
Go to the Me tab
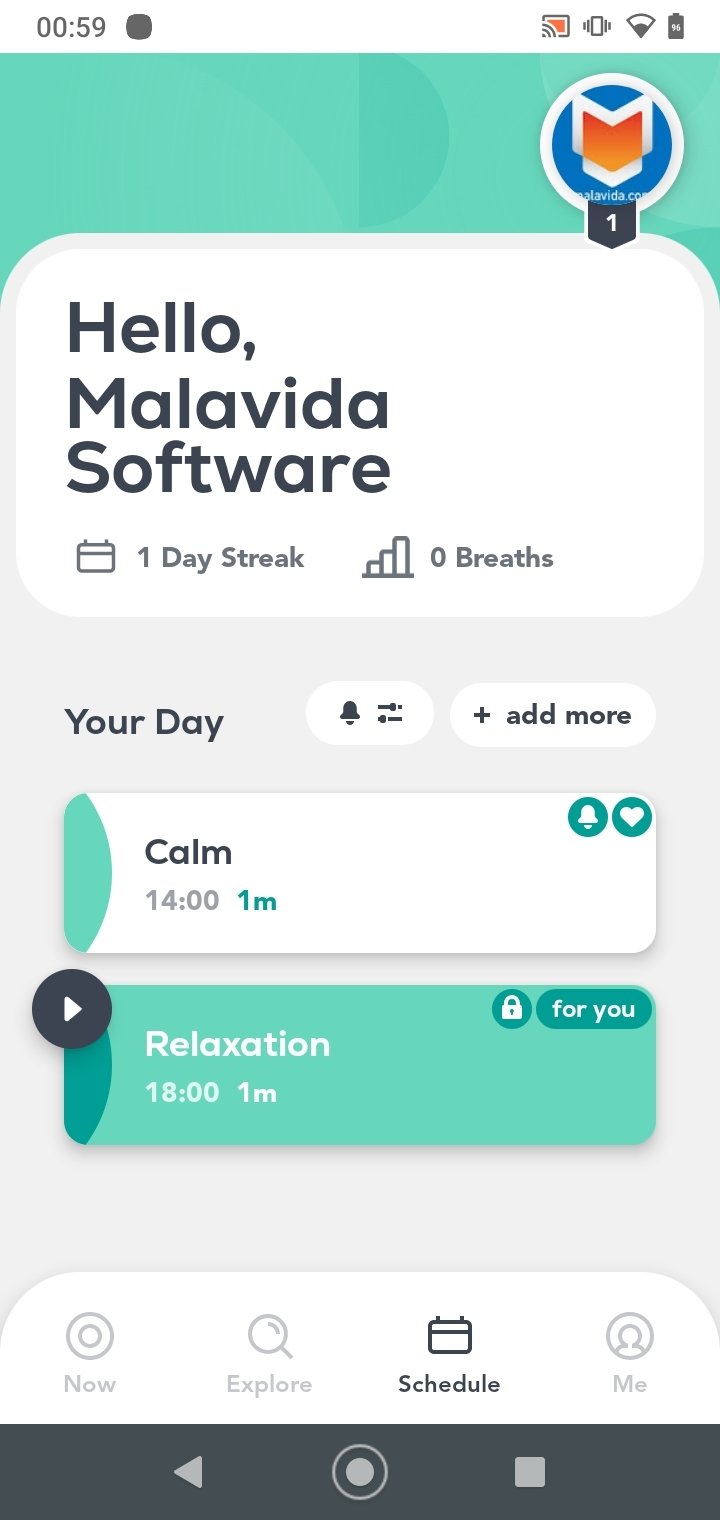[x=630, y=1354]
